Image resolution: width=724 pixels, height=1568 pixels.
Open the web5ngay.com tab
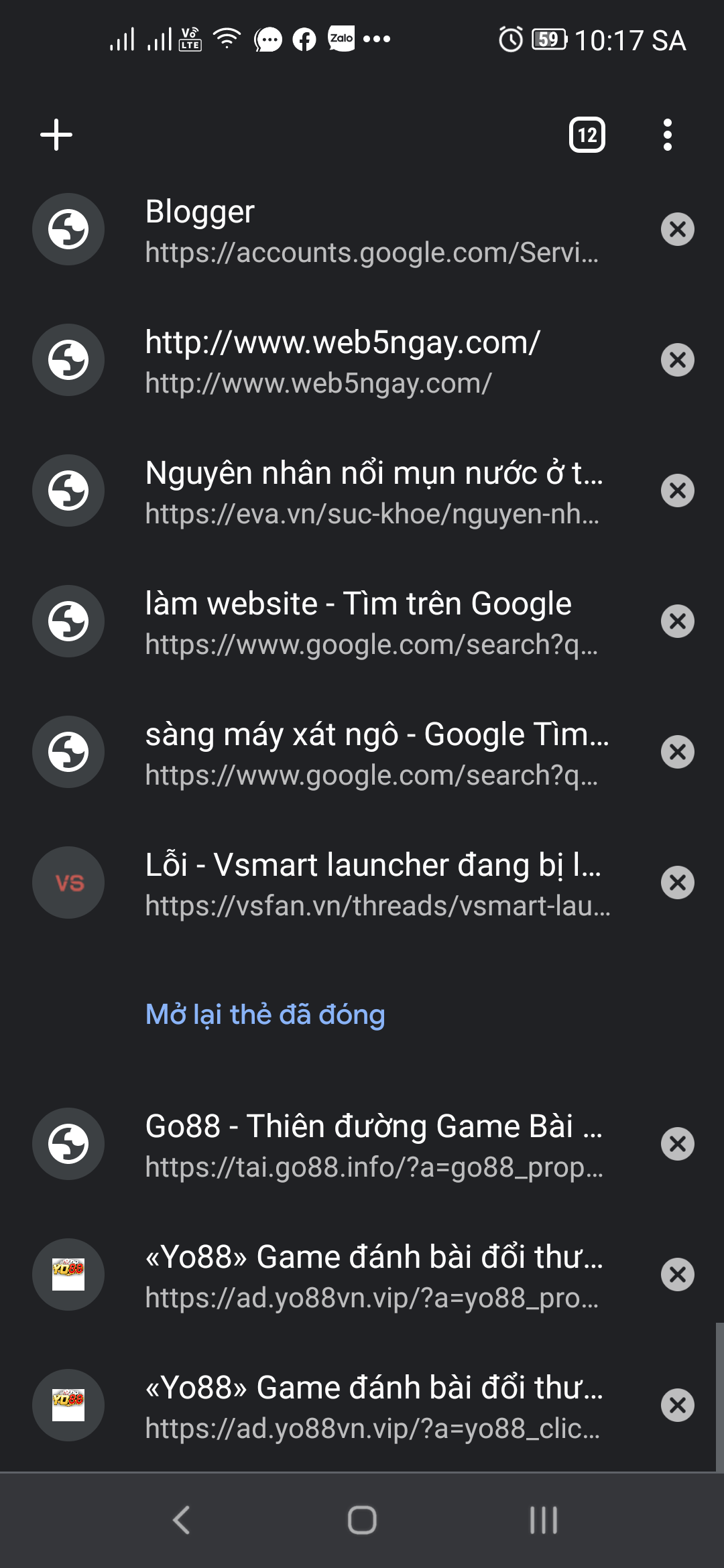[x=372, y=361]
